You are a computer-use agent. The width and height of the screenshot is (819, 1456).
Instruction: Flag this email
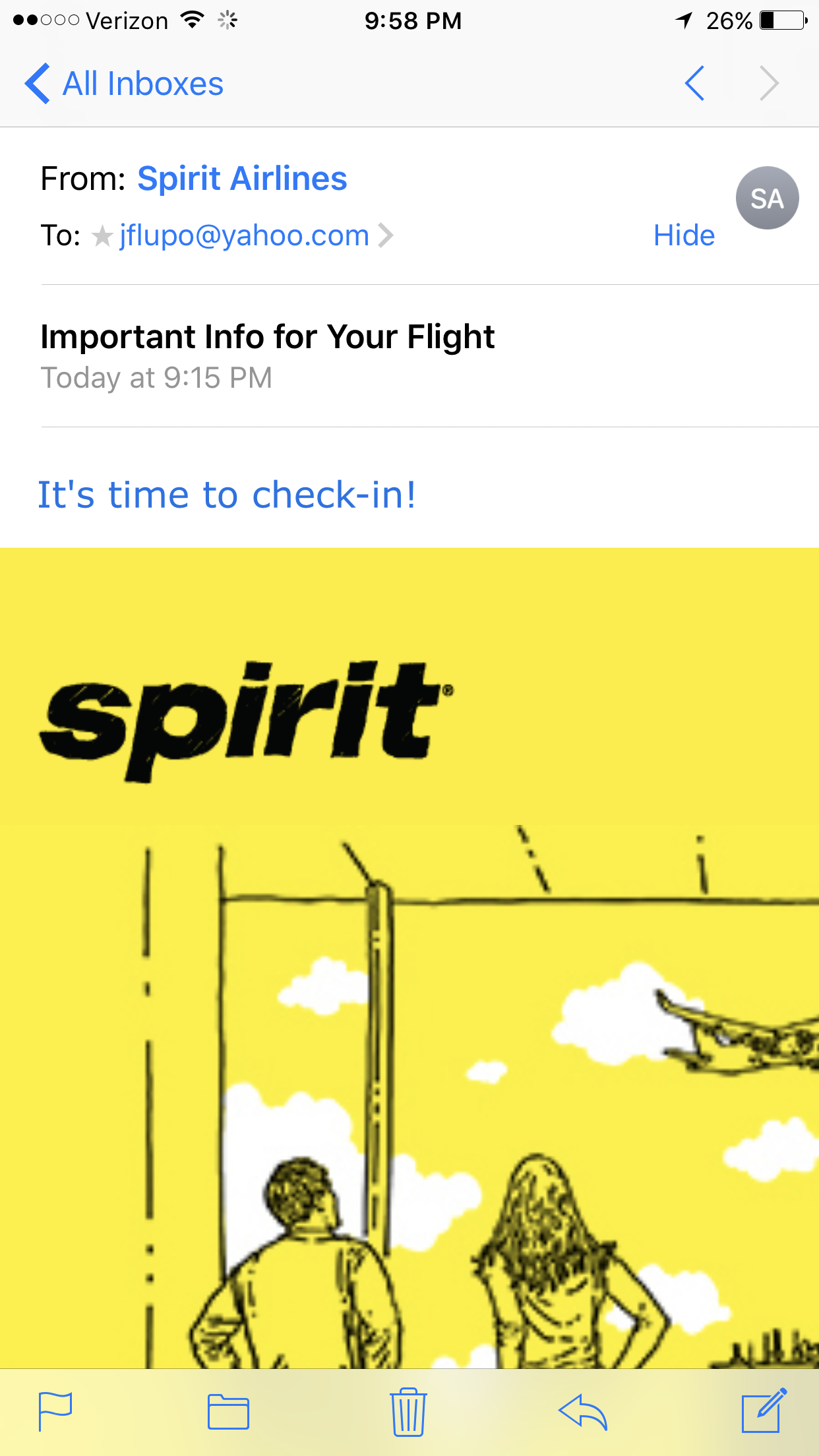tap(55, 1411)
